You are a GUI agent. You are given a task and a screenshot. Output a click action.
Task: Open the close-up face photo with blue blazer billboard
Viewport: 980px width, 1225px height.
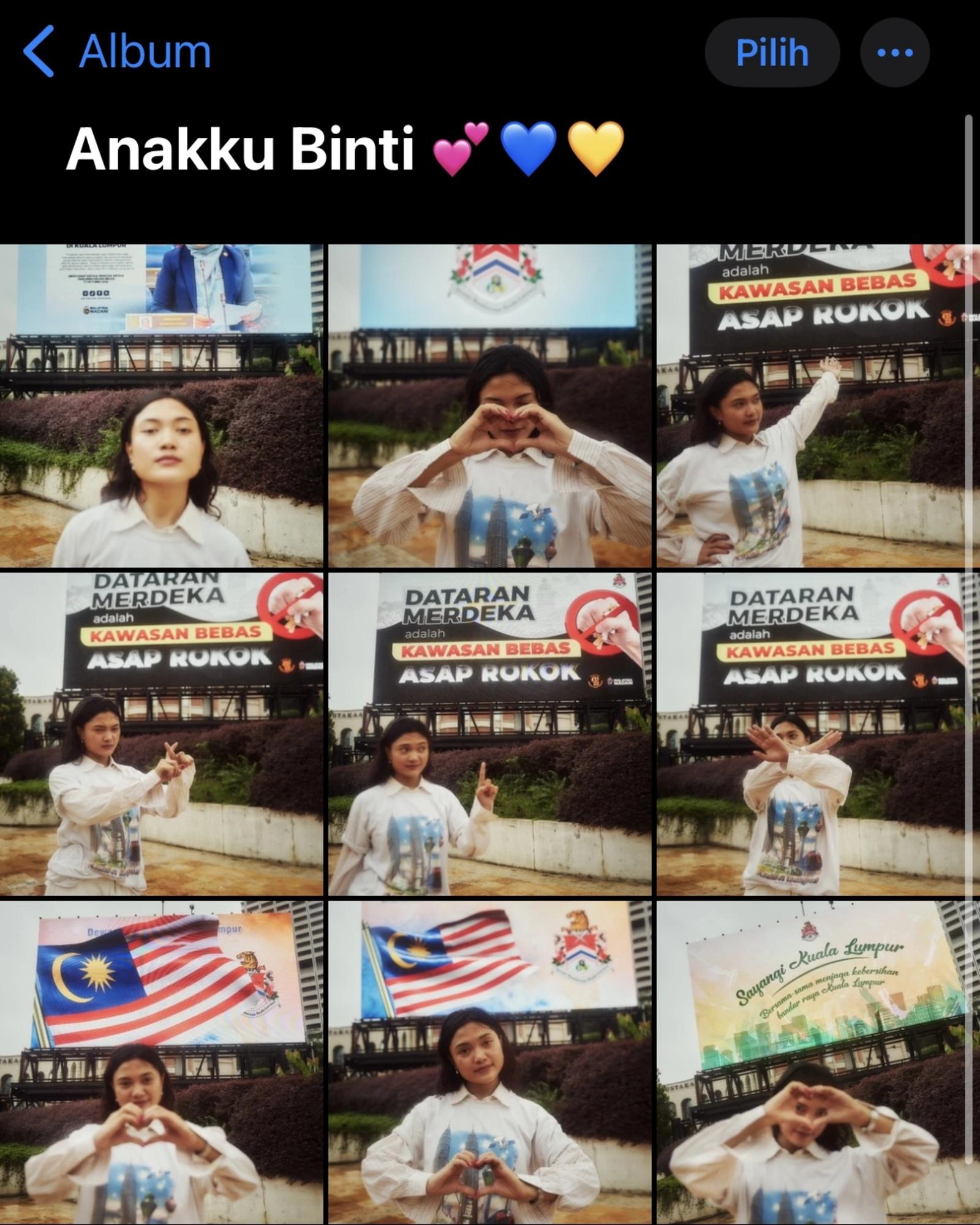(162, 405)
